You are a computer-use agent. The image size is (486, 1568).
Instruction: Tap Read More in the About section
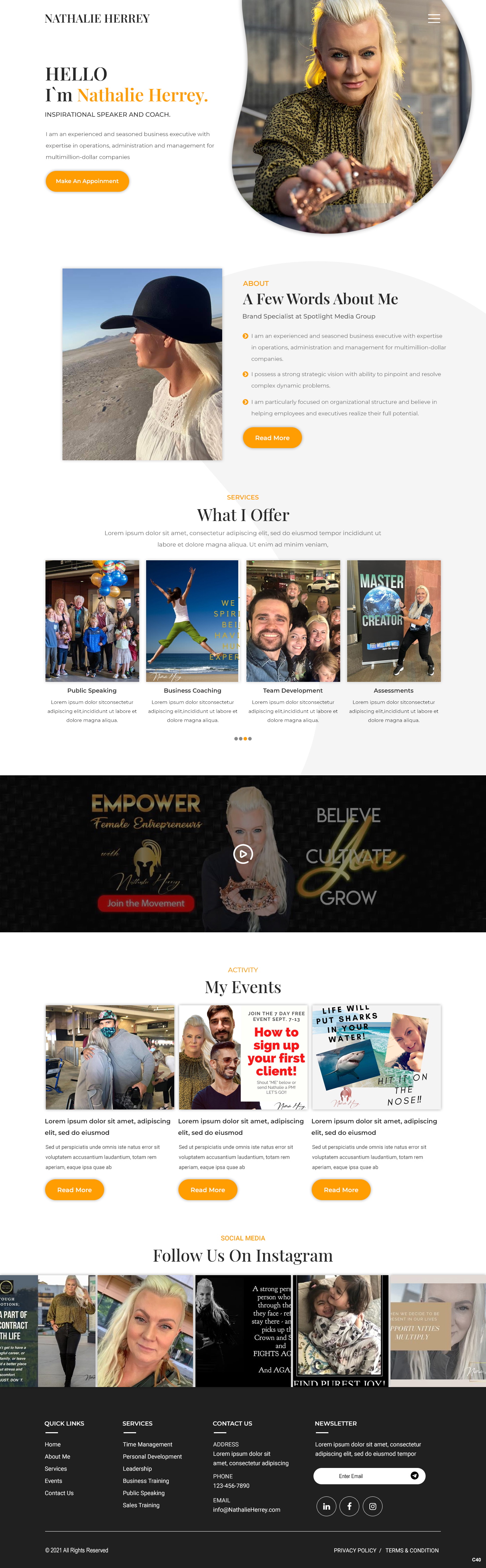(272, 438)
